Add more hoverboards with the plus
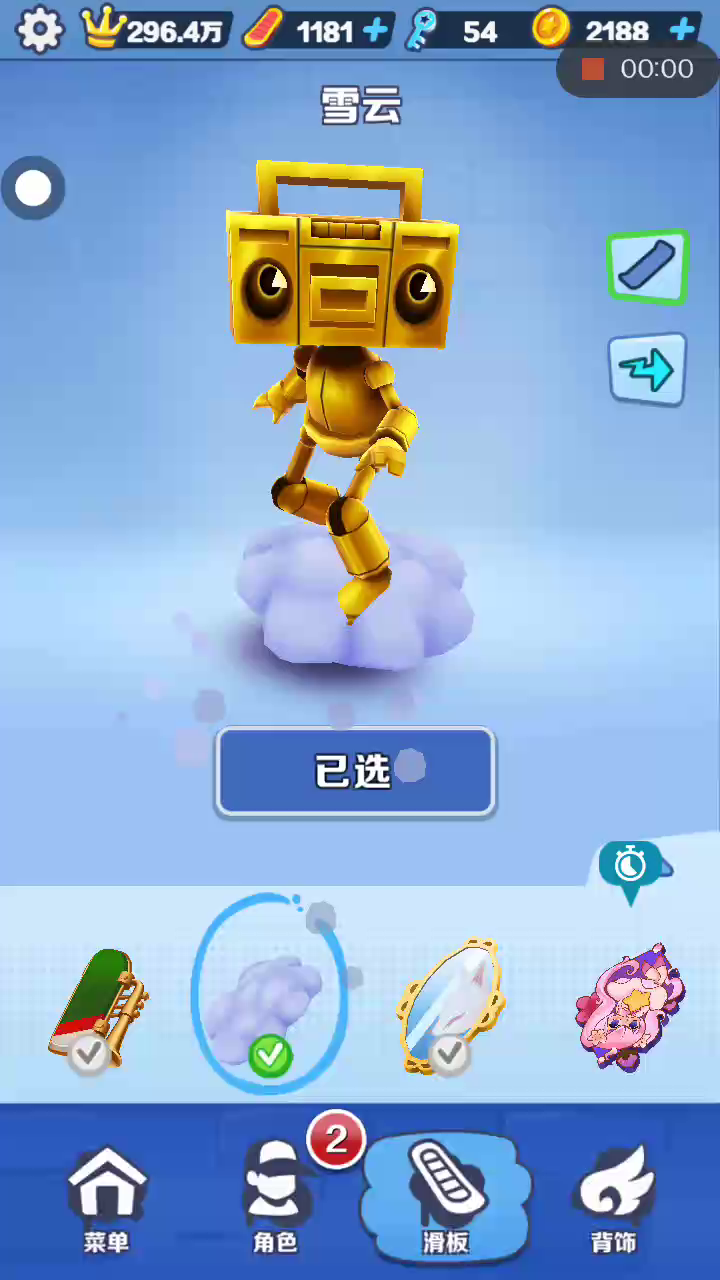 pyautogui.click(x=376, y=31)
